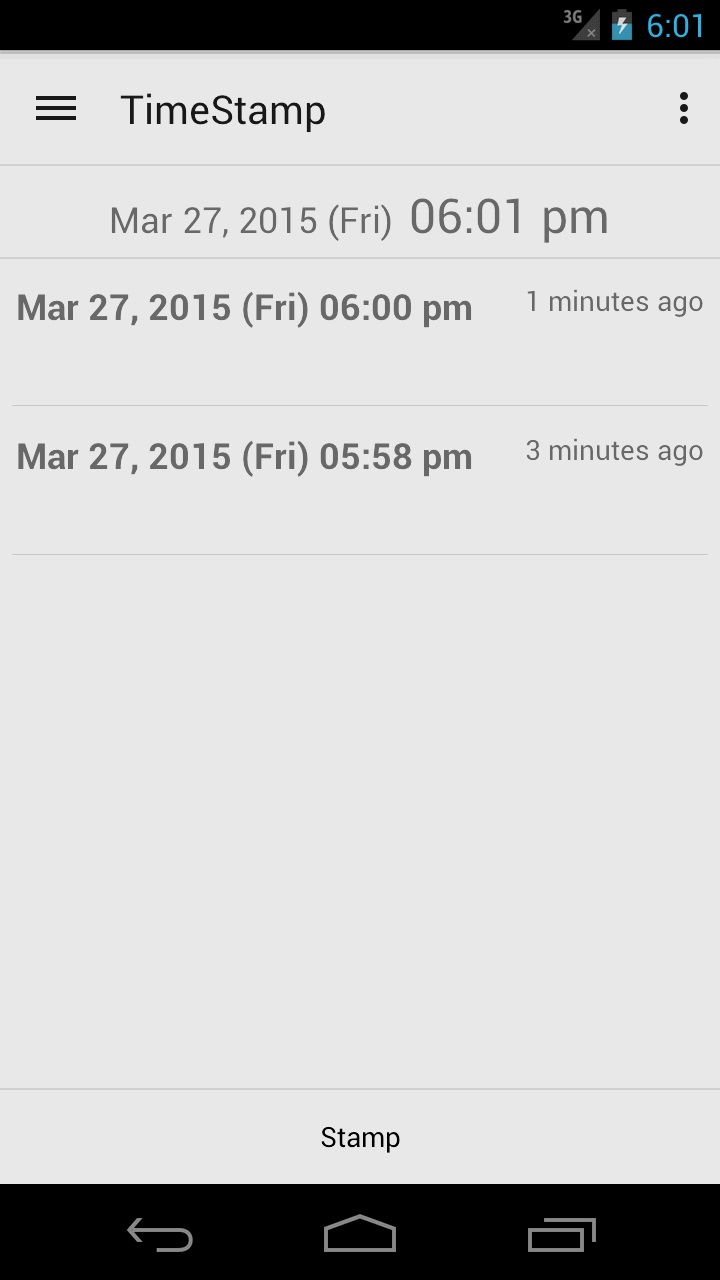Tap the charging battery icon
This screenshot has height=1280, width=720.
pyautogui.click(x=622, y=25)
